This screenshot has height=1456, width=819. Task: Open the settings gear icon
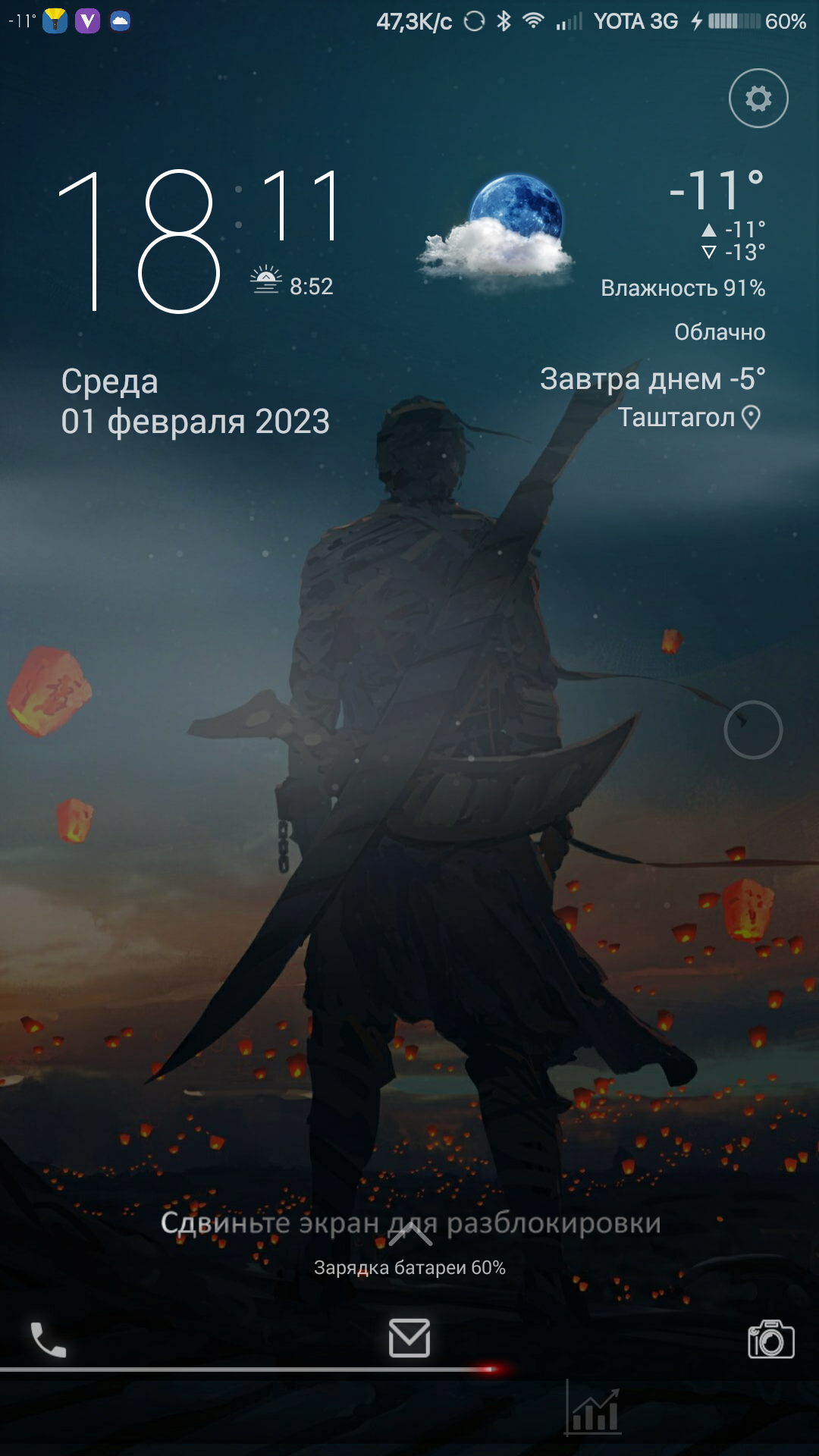click(x=758, y=99)
